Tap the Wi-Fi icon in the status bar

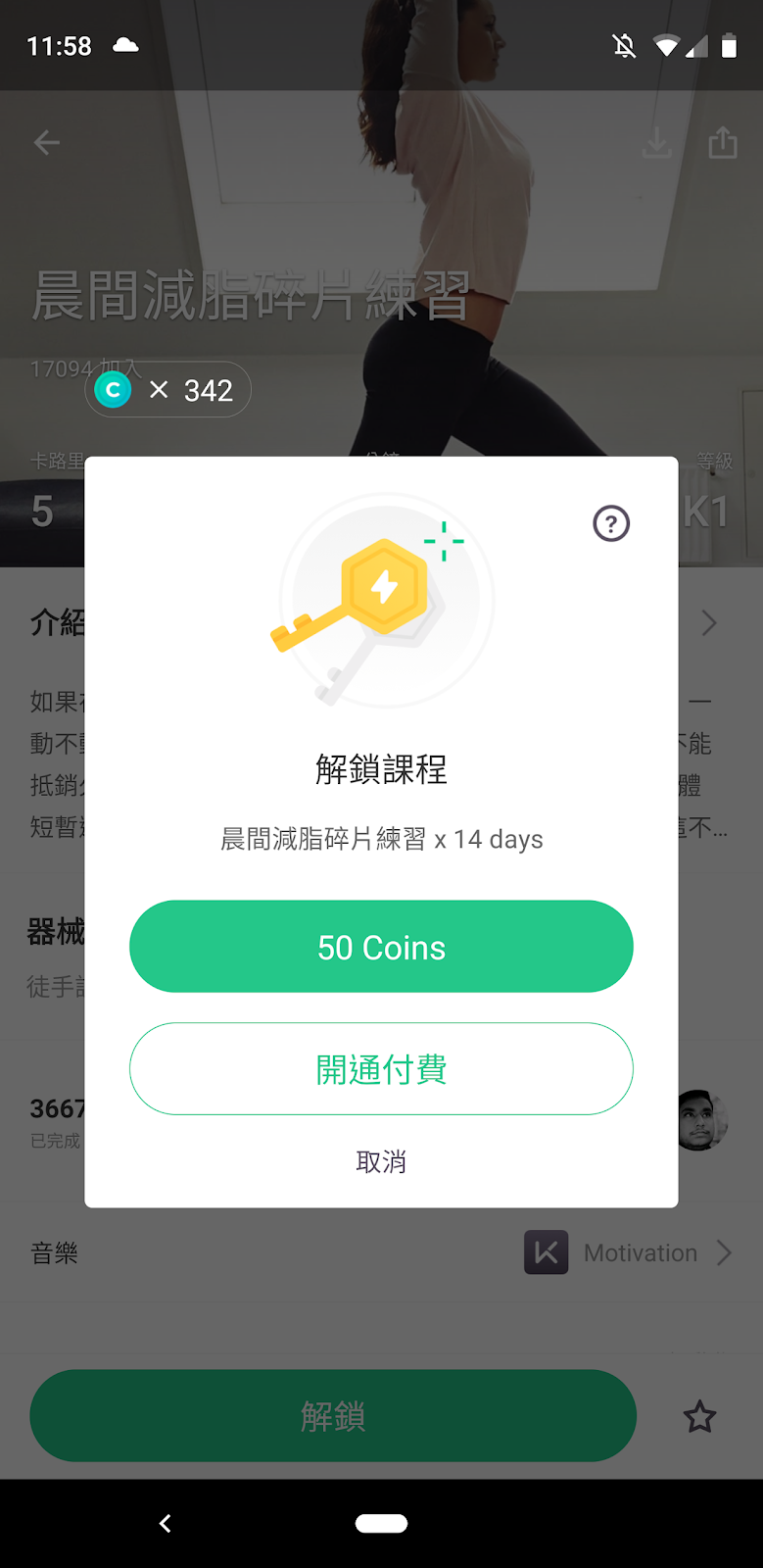click(667, 44)
